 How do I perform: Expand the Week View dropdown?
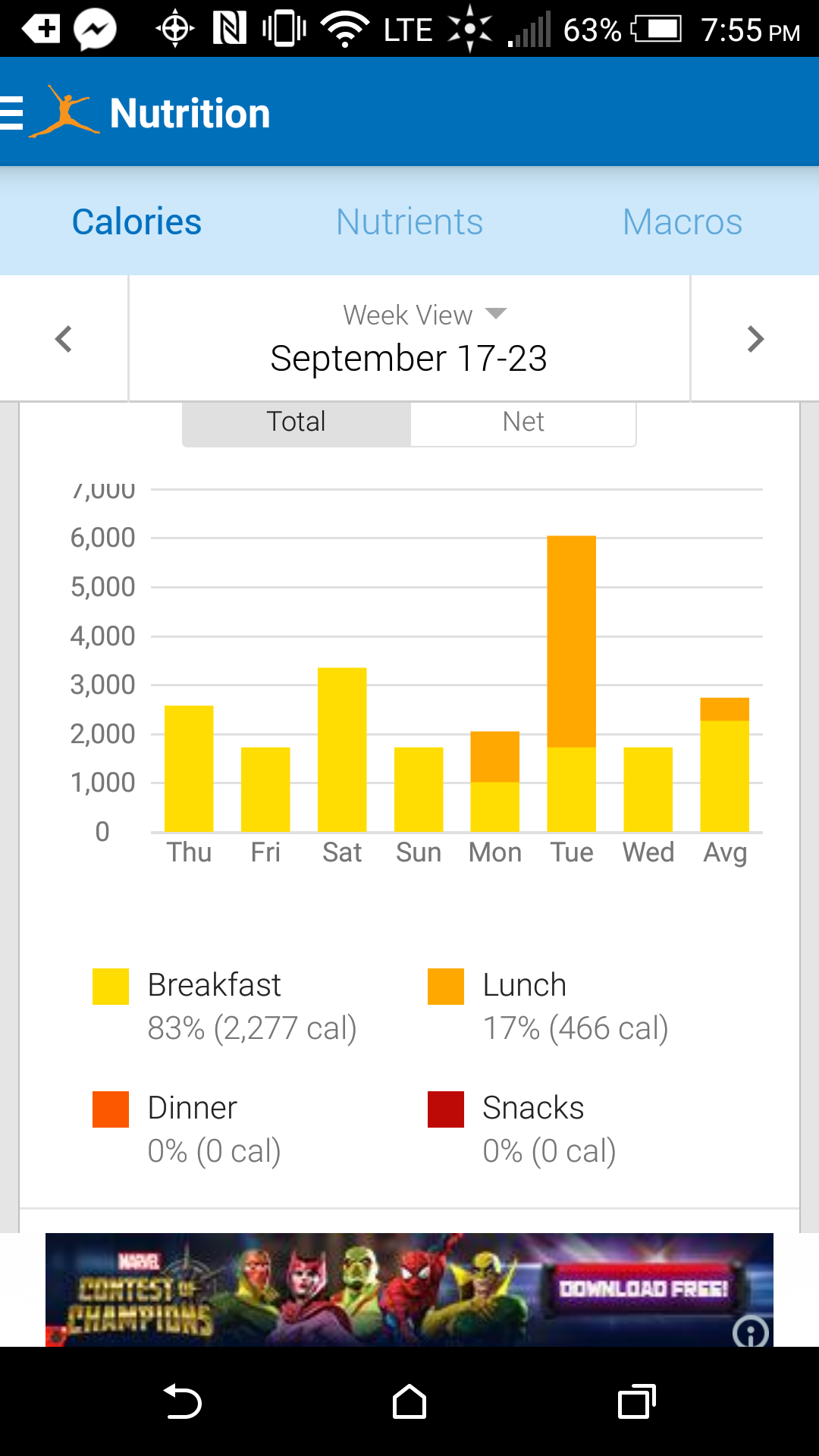424,315
